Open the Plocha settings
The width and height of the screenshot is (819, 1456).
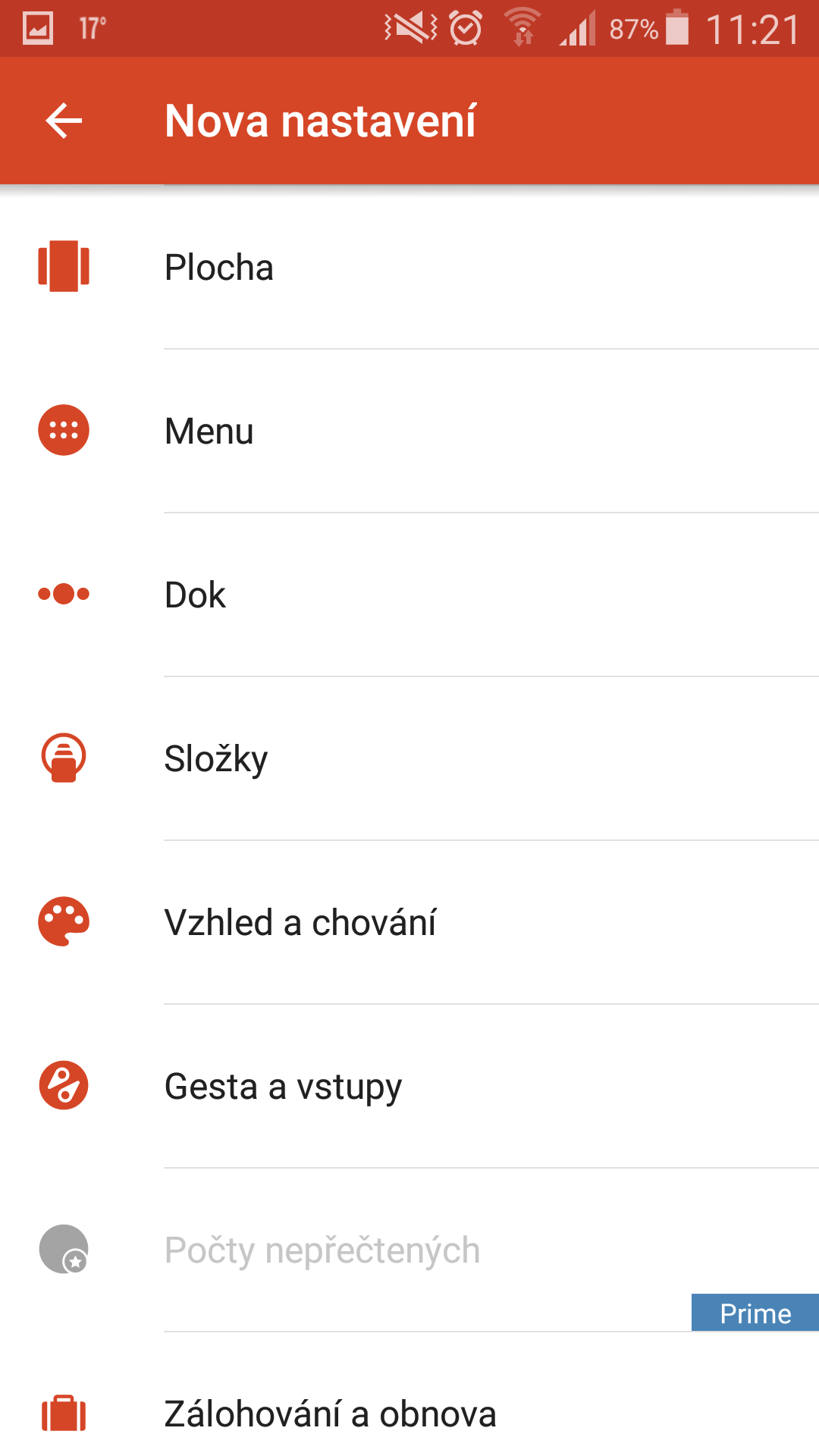point(409,267)
